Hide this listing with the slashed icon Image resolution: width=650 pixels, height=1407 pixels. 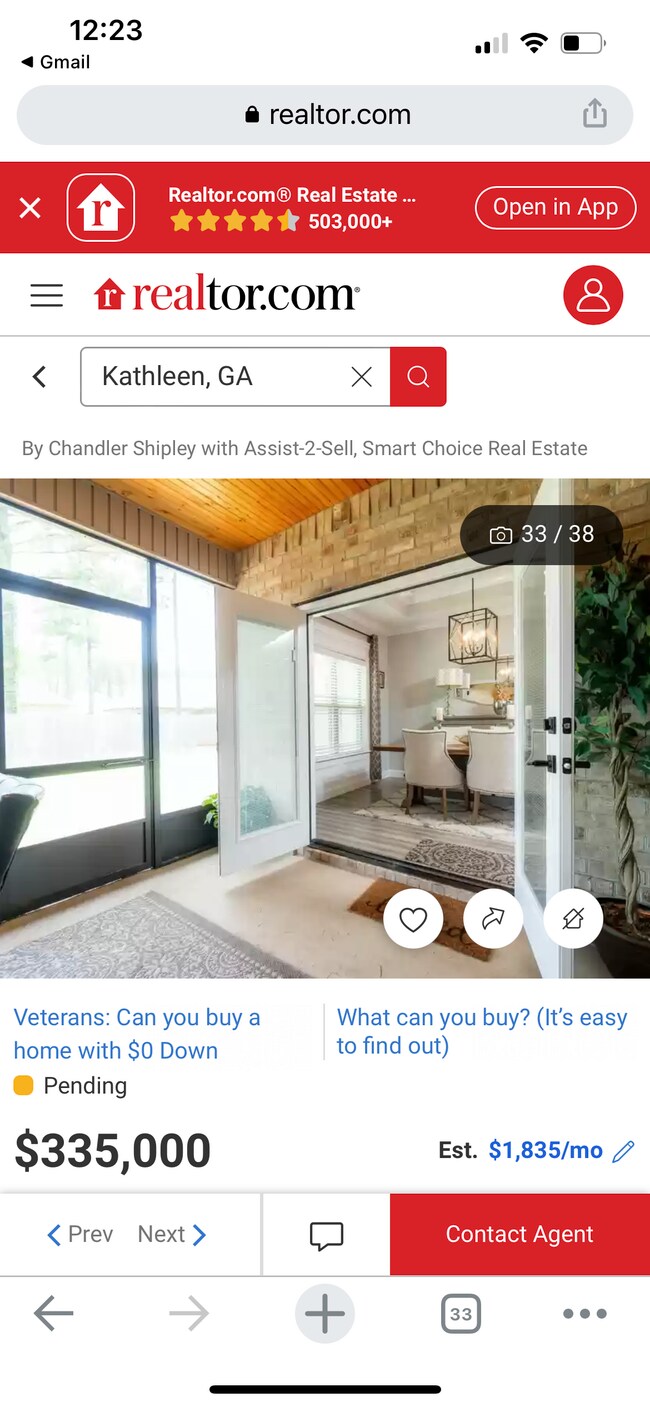pyautogui.click(x=573, y=919)
